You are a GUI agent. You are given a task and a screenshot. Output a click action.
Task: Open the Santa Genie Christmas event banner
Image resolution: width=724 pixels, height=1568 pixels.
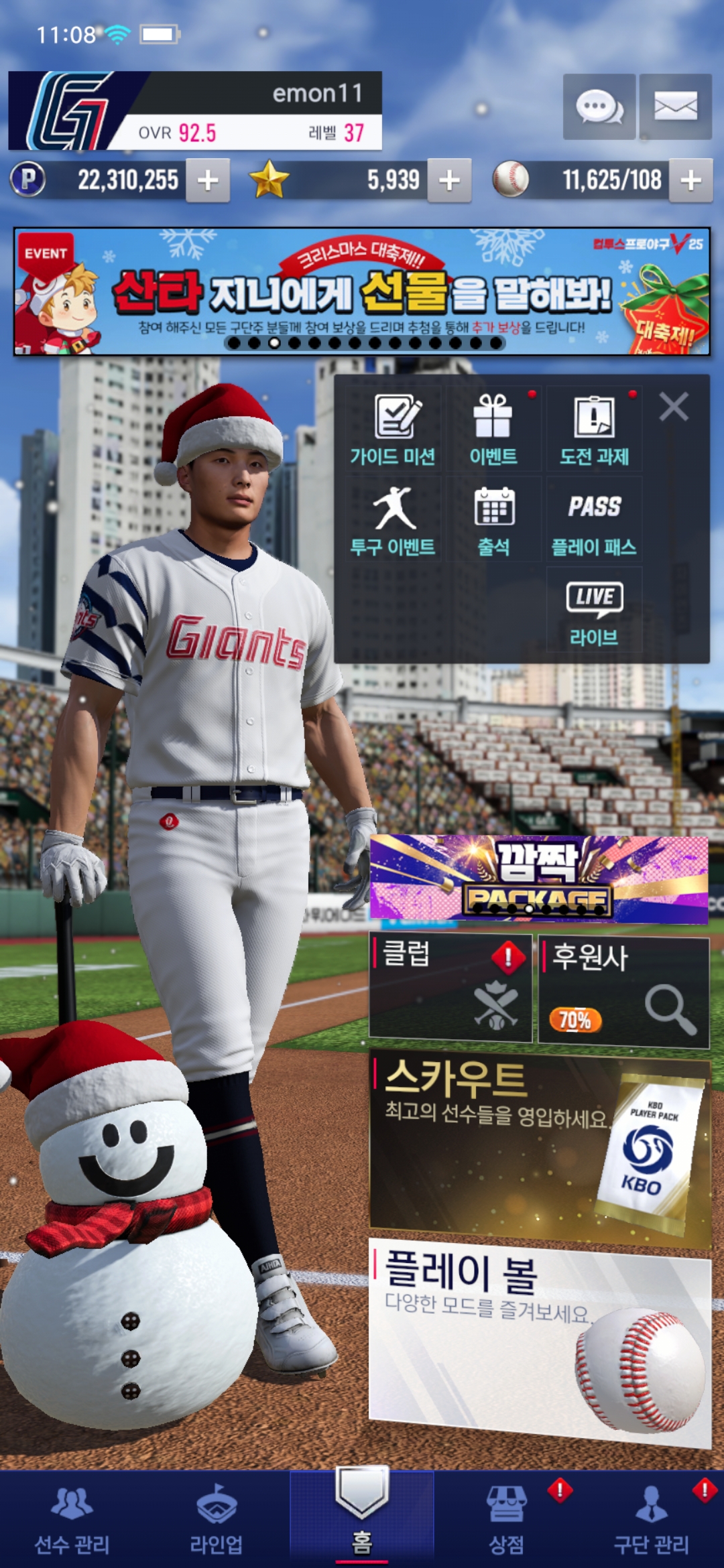pyautogui.click(x=362, y=291)
